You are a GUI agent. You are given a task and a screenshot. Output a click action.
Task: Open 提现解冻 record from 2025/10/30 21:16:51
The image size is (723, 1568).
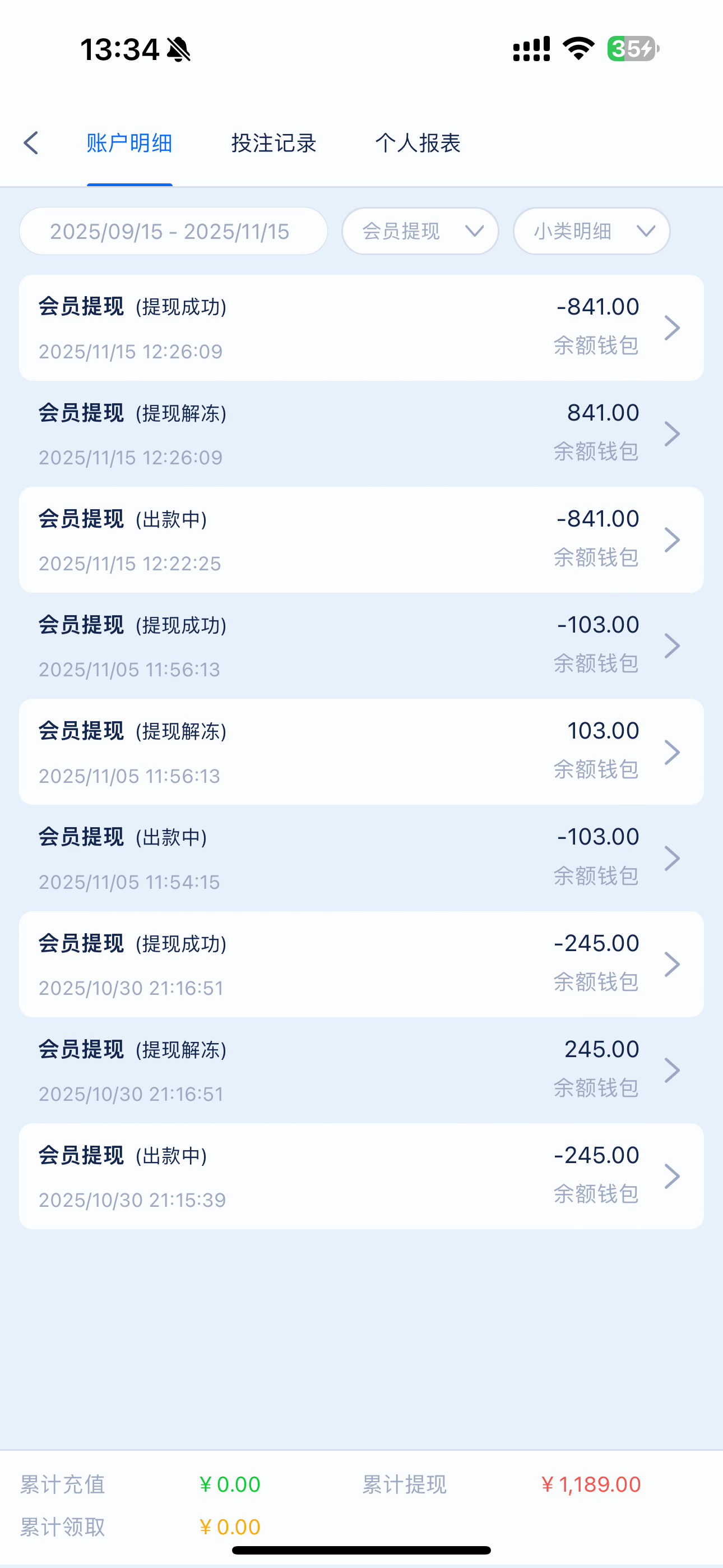(361, 1070)
